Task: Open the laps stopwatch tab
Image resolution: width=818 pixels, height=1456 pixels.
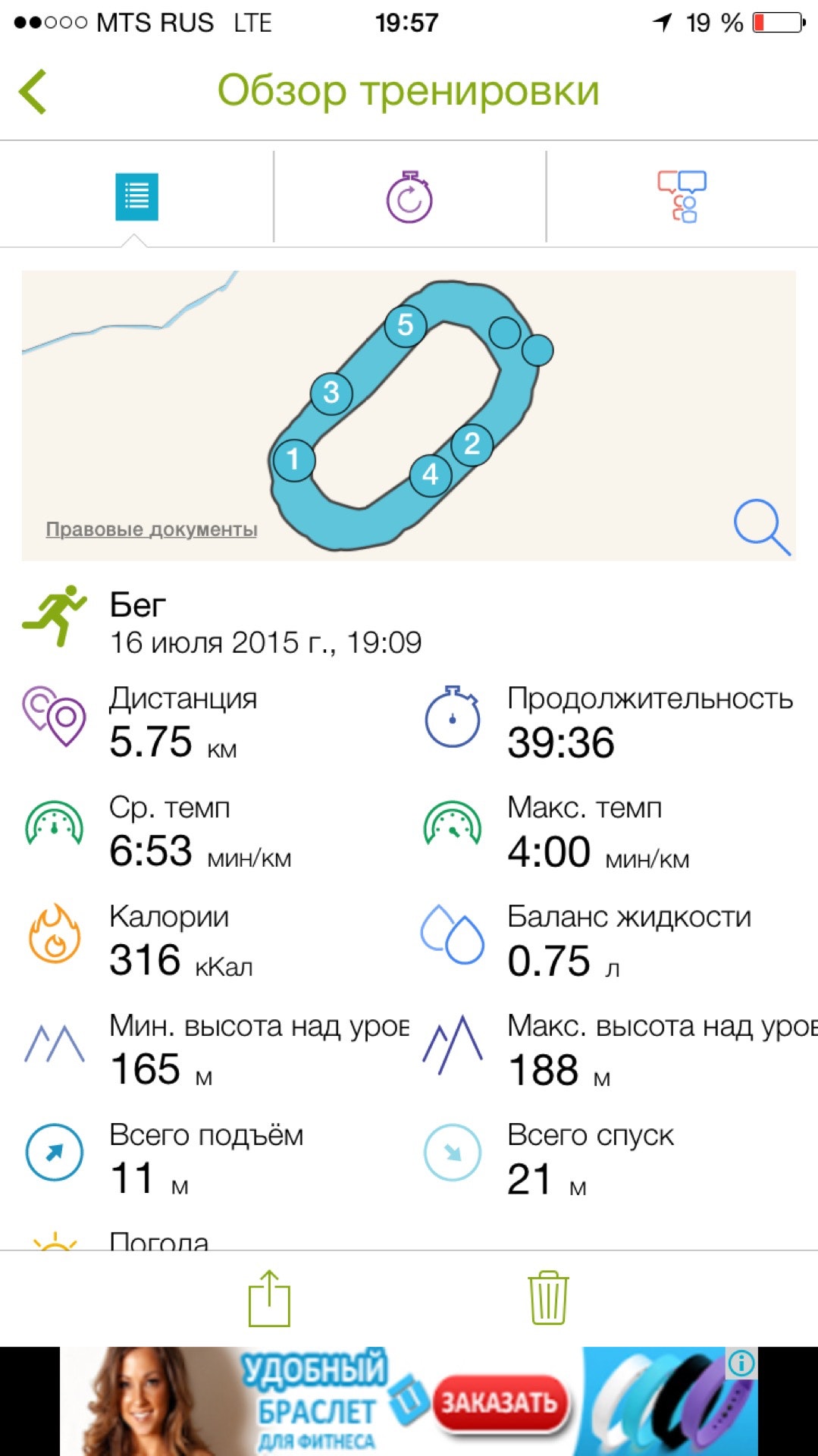Action: pos(409,197)
